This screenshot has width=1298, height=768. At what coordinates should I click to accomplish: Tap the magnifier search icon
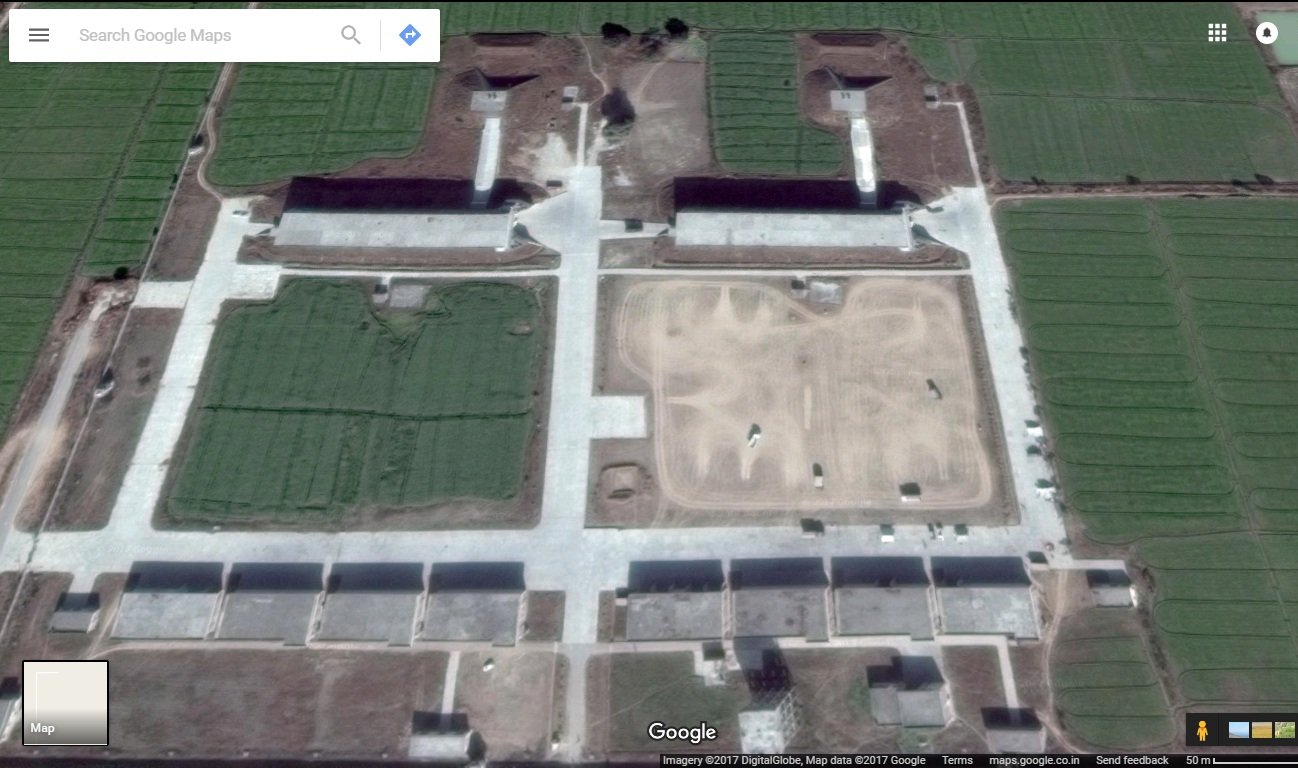point(351,35)
